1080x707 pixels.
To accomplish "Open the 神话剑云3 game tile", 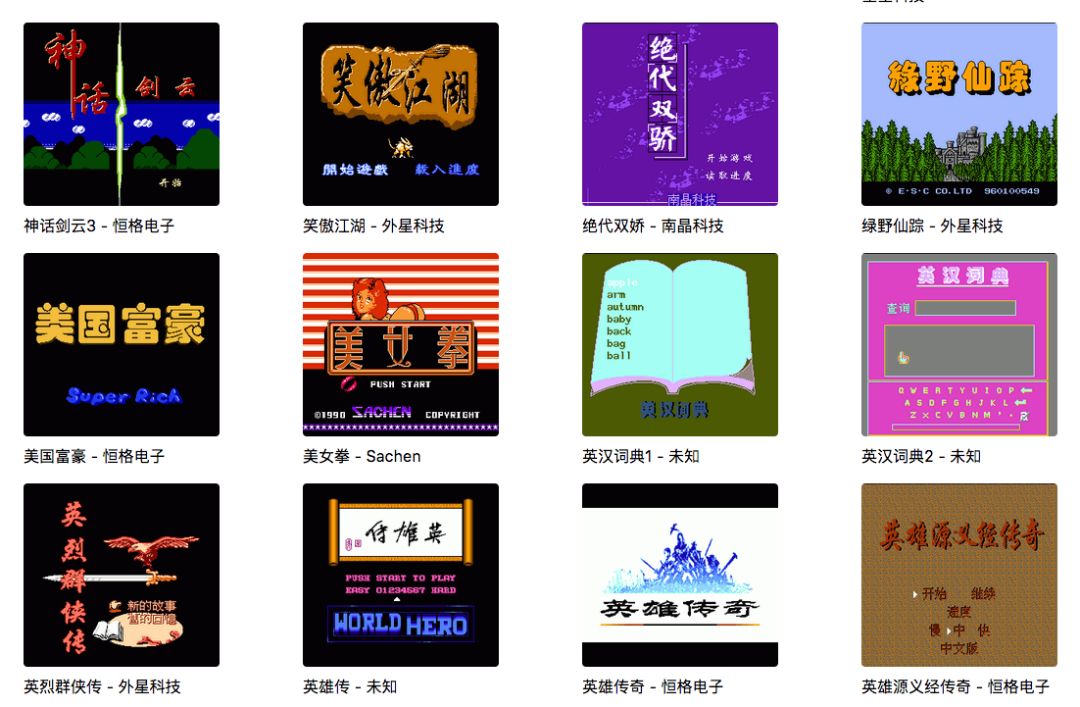I will (x=121, y=114).
